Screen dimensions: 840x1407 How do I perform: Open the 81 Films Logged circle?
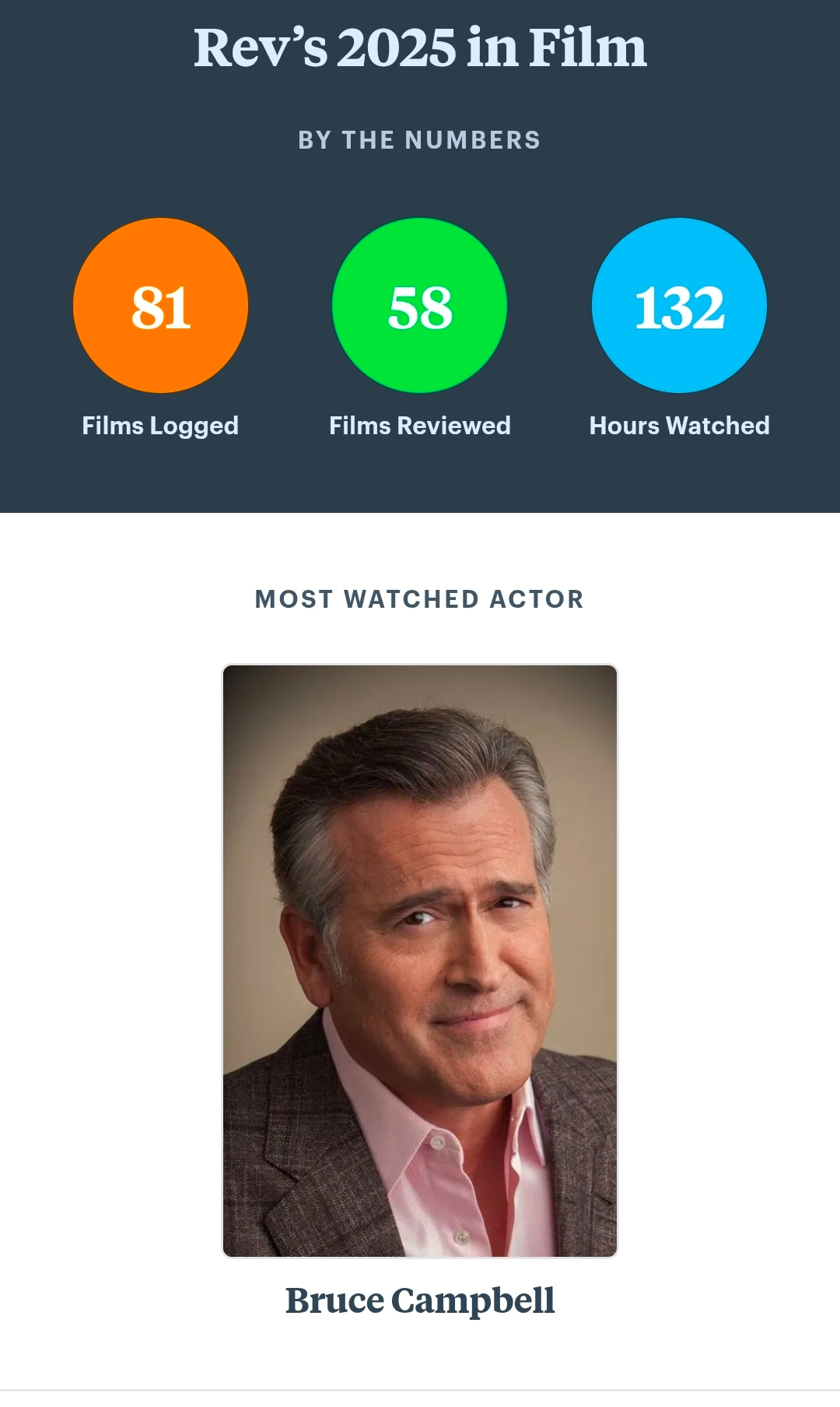pyautogui.click(x=160, y=306)
